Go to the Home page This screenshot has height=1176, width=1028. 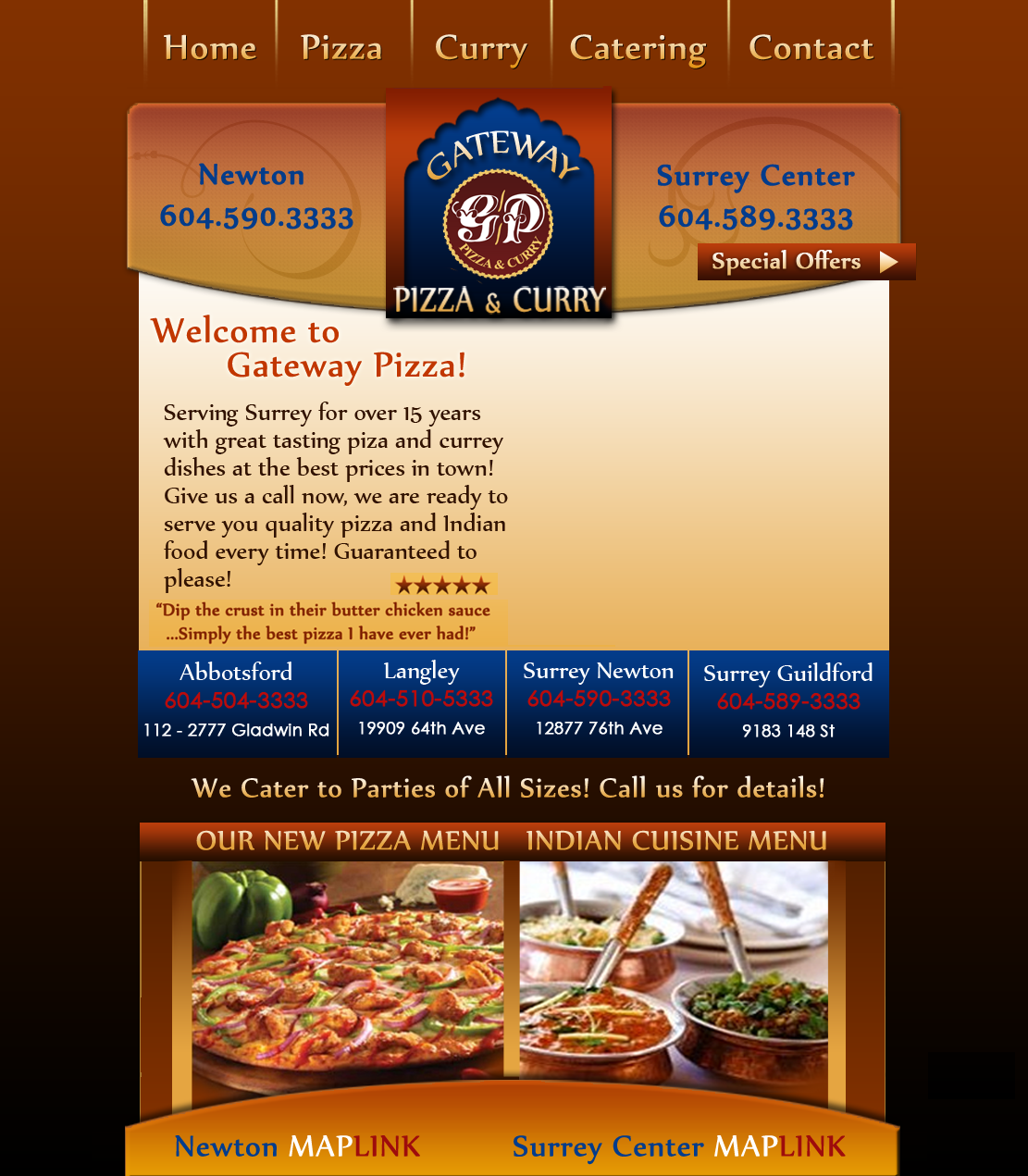(210, 48)
